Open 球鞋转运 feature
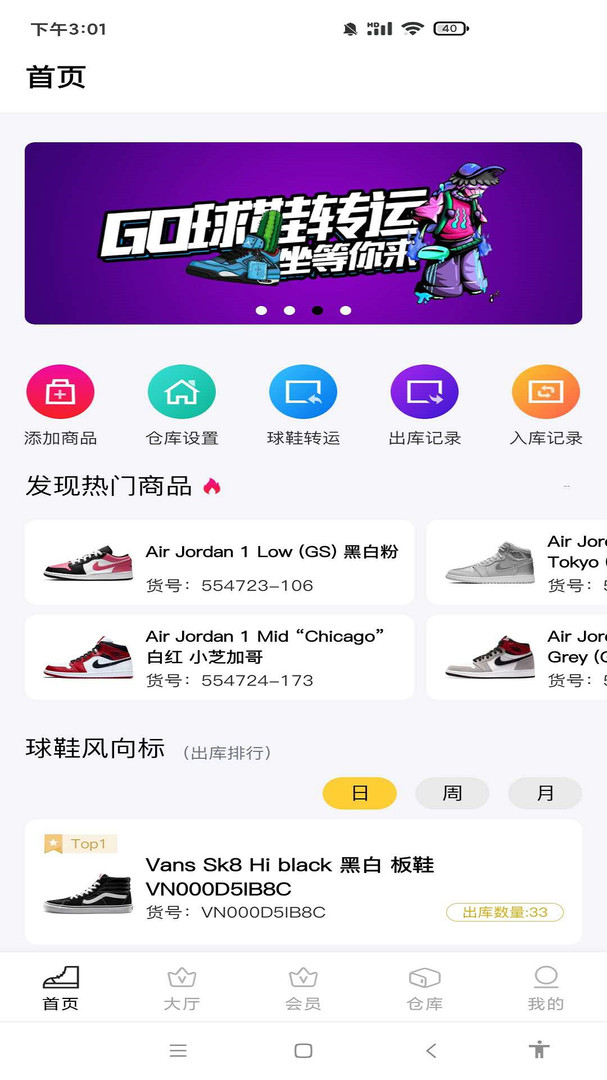The height and width of the screenshot is (1080, 607). pyautogui.click(x=303, y=392)
